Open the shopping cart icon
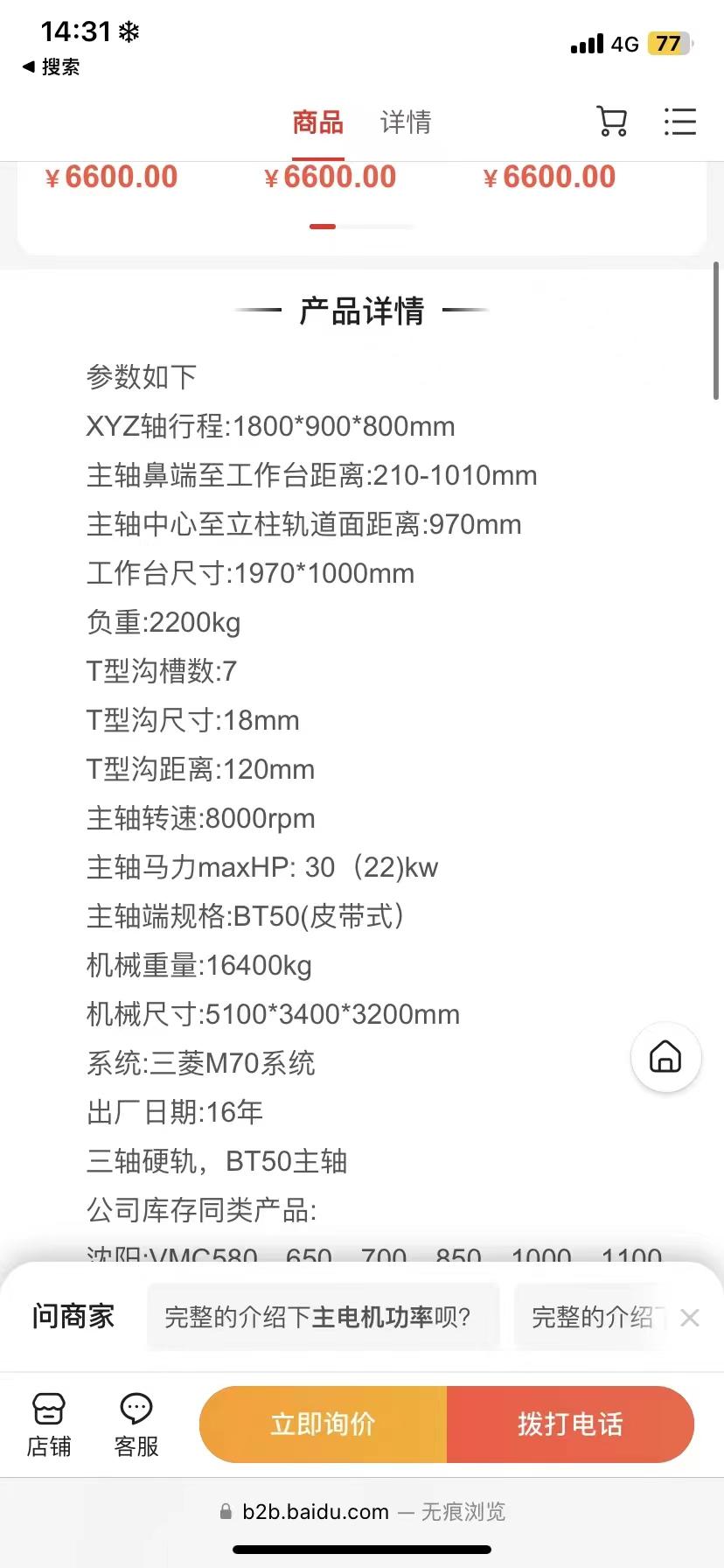724x1568 pixels. (611, 121)
